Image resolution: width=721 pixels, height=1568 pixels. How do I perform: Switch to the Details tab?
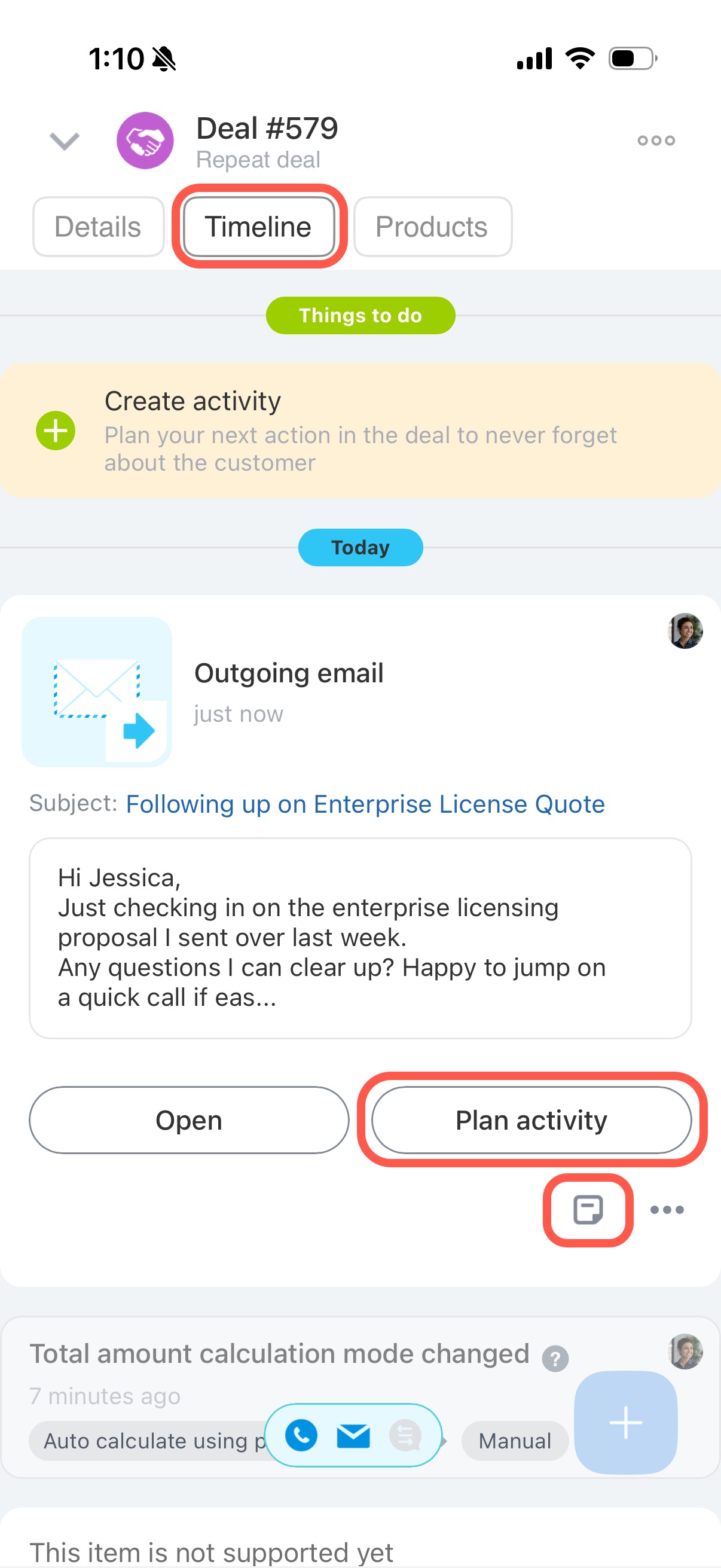98,227
